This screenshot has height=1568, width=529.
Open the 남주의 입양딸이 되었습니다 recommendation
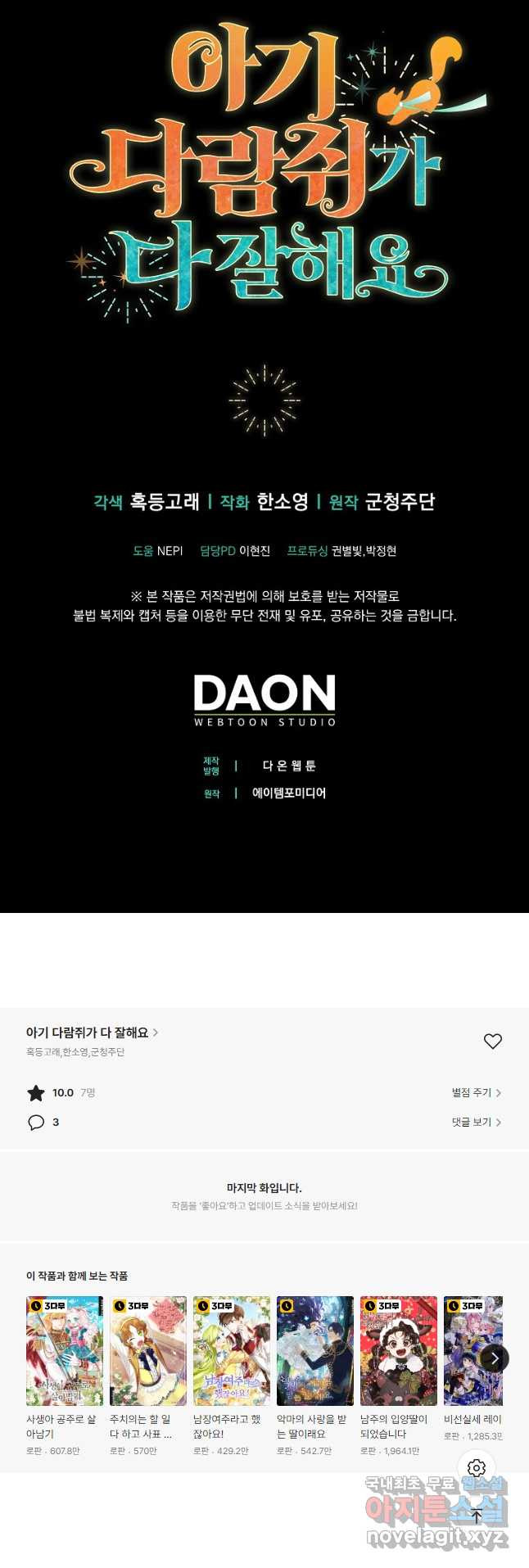coord(399,1351)
